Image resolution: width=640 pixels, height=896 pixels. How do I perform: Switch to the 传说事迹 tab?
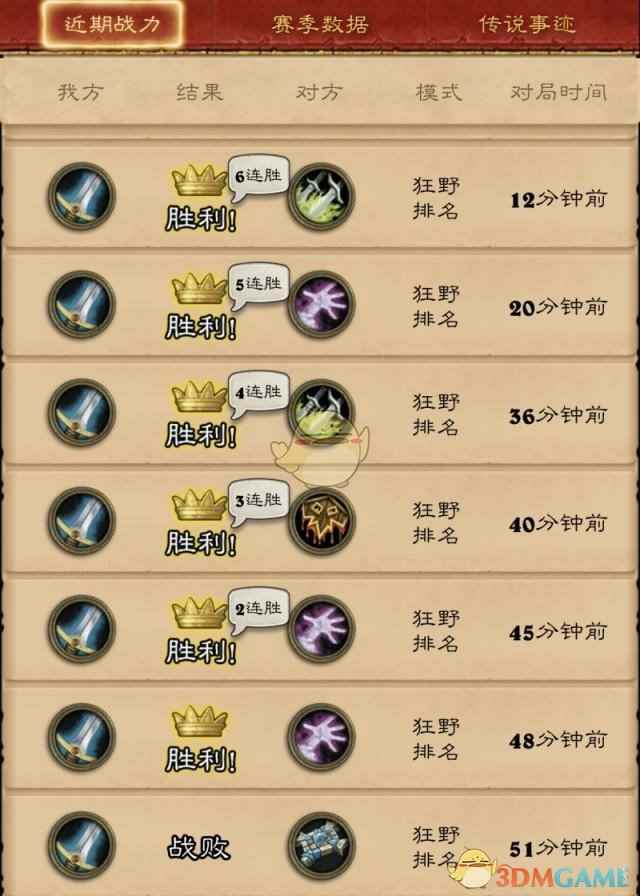527,24
